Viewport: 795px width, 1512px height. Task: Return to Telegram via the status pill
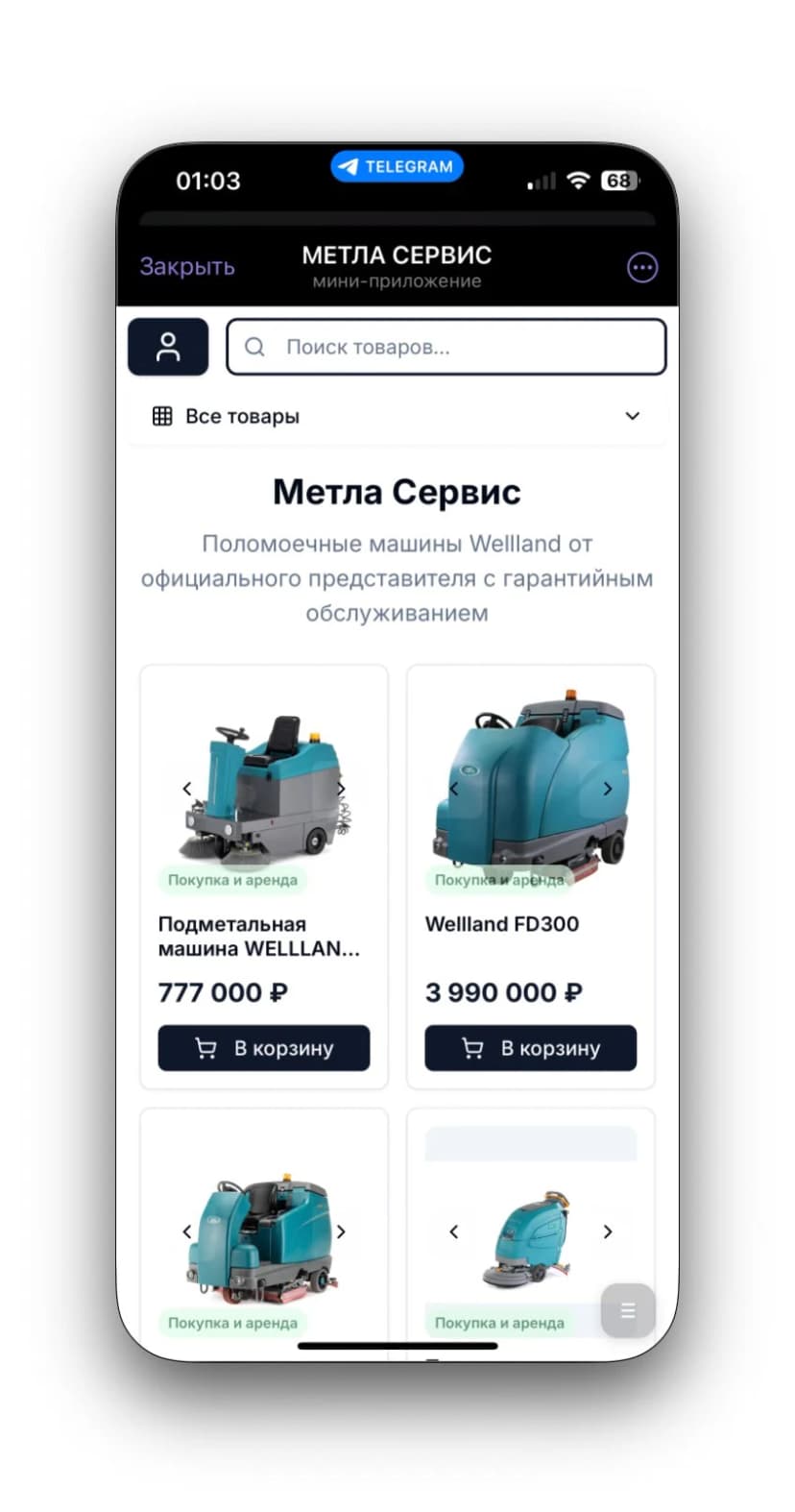point(397,166)
